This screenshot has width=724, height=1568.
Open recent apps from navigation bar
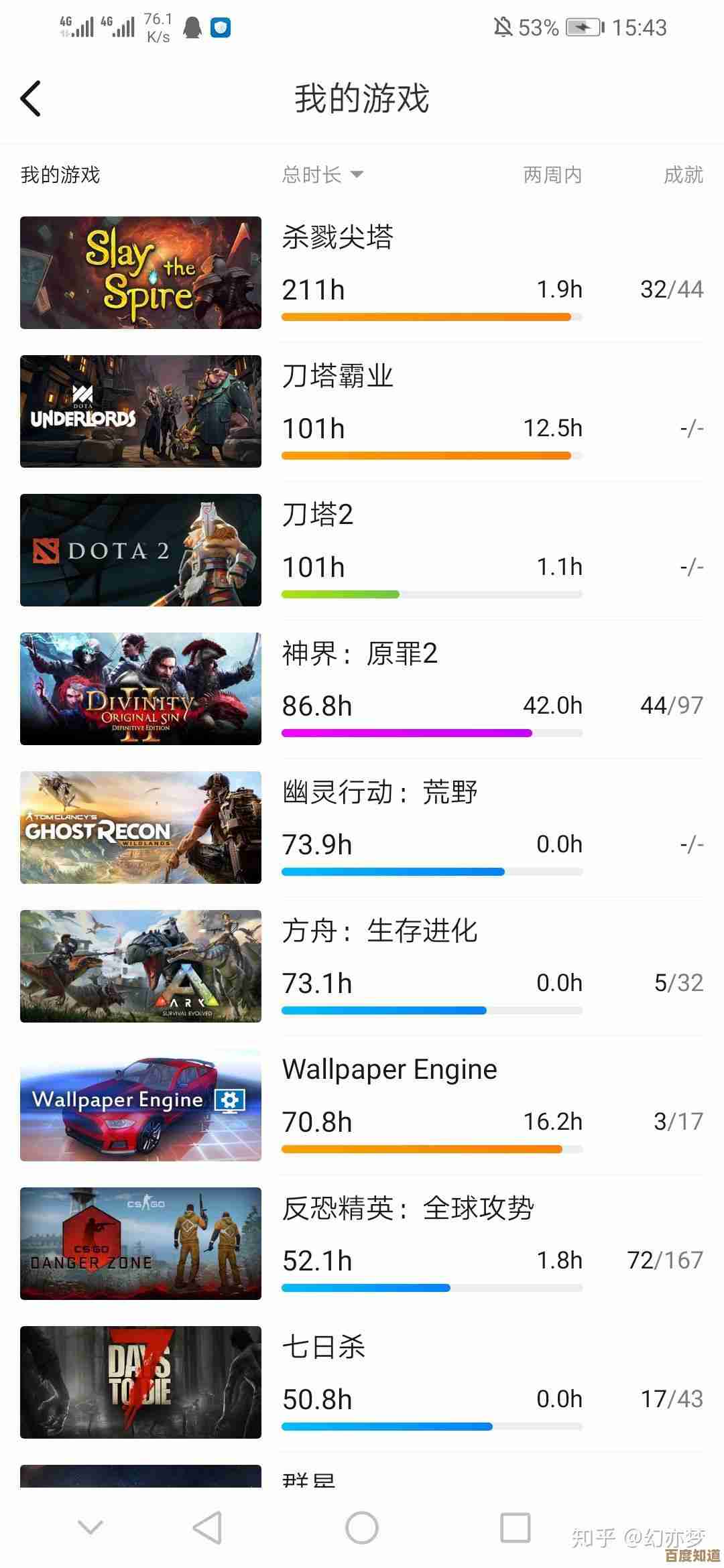[515, 1528]
